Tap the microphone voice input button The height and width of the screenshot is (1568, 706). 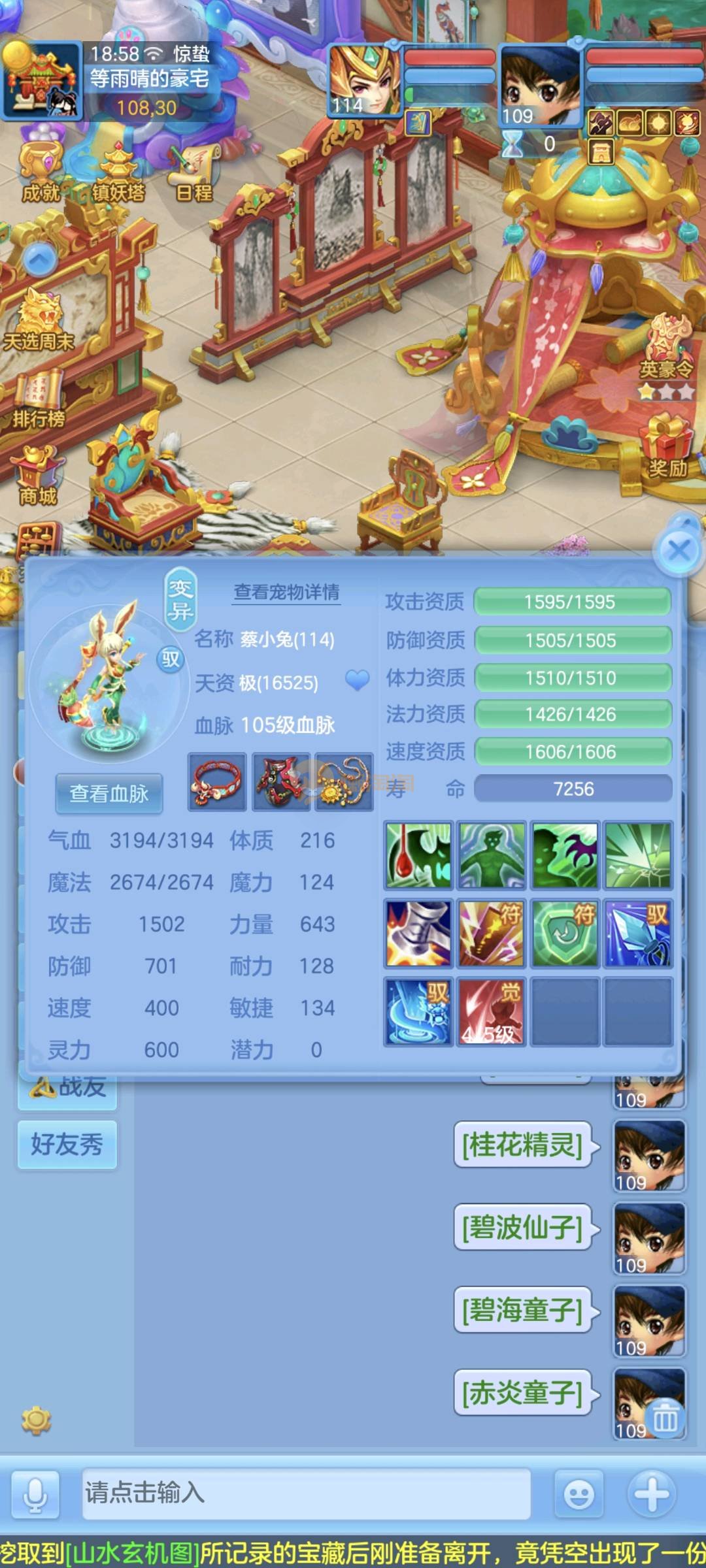click(x=35, y=1494)
